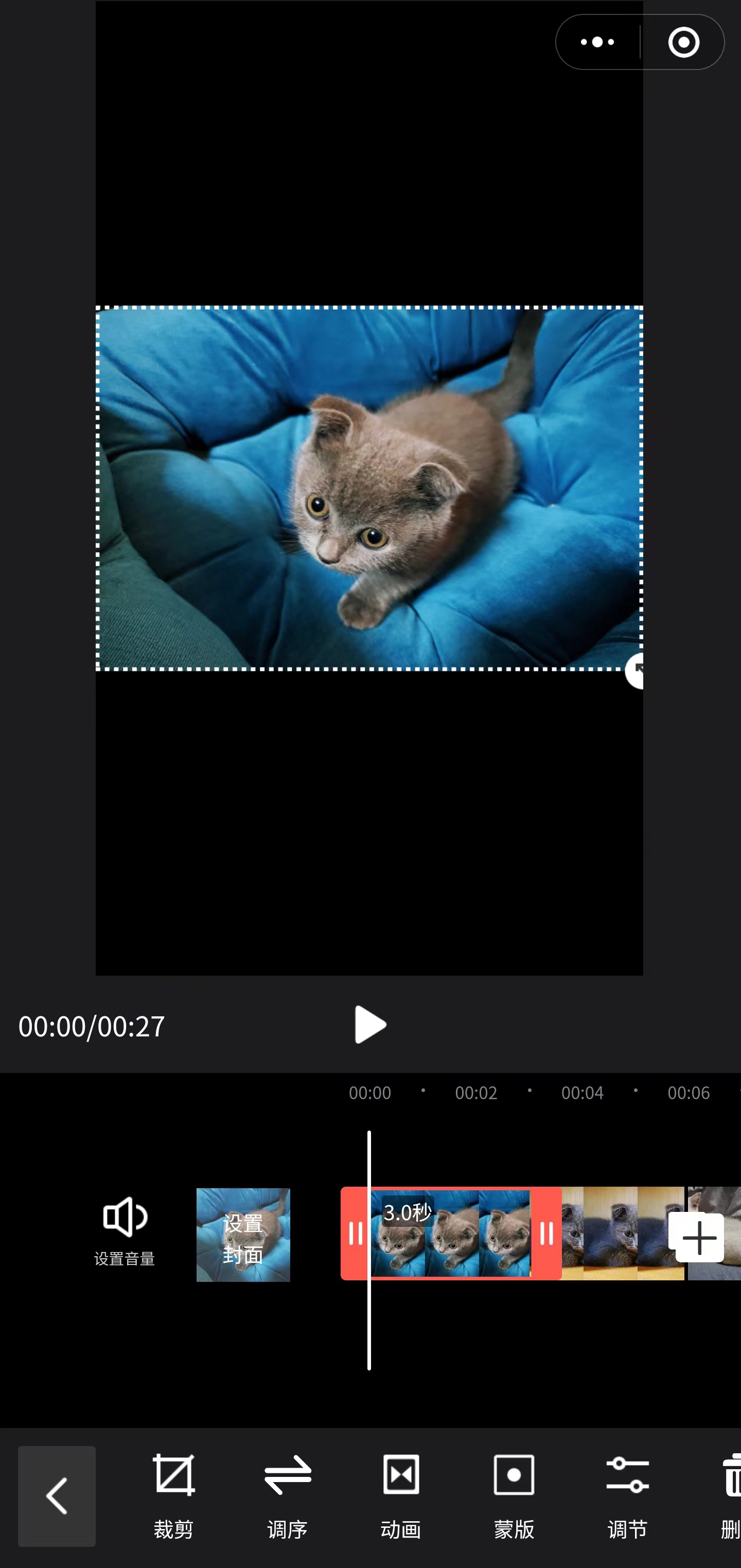Play the video preview
Viewport: 741px width, 1568px height.
pyautogui.click(x=369, y=1025)
